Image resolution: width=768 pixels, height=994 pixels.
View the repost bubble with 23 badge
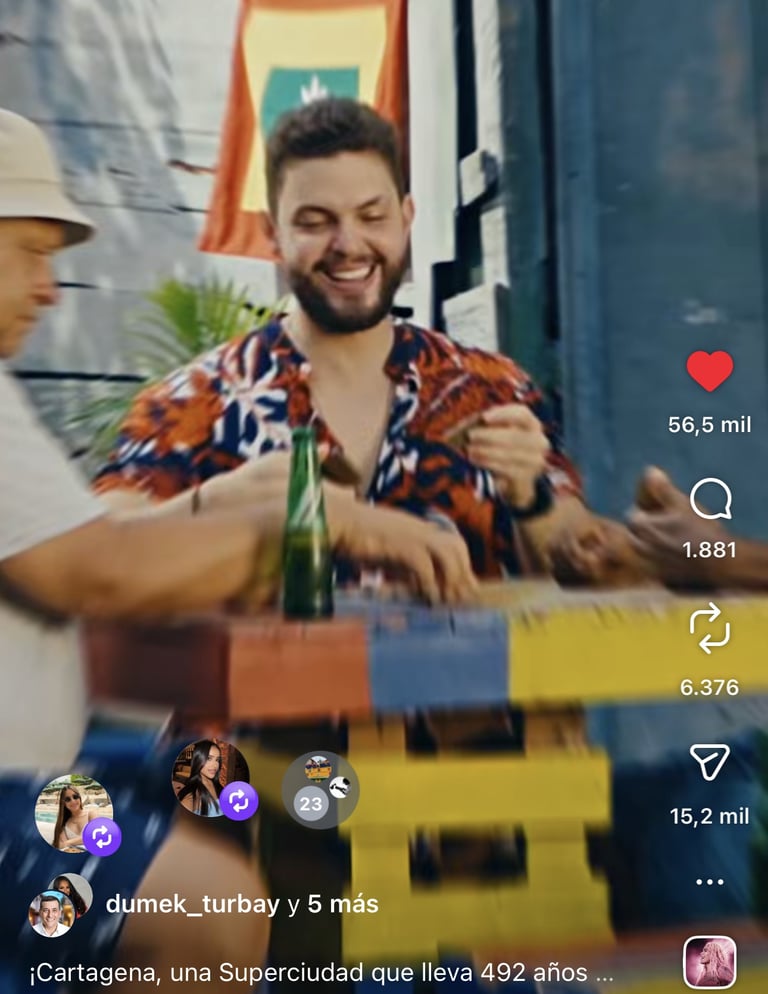[320, 791]
